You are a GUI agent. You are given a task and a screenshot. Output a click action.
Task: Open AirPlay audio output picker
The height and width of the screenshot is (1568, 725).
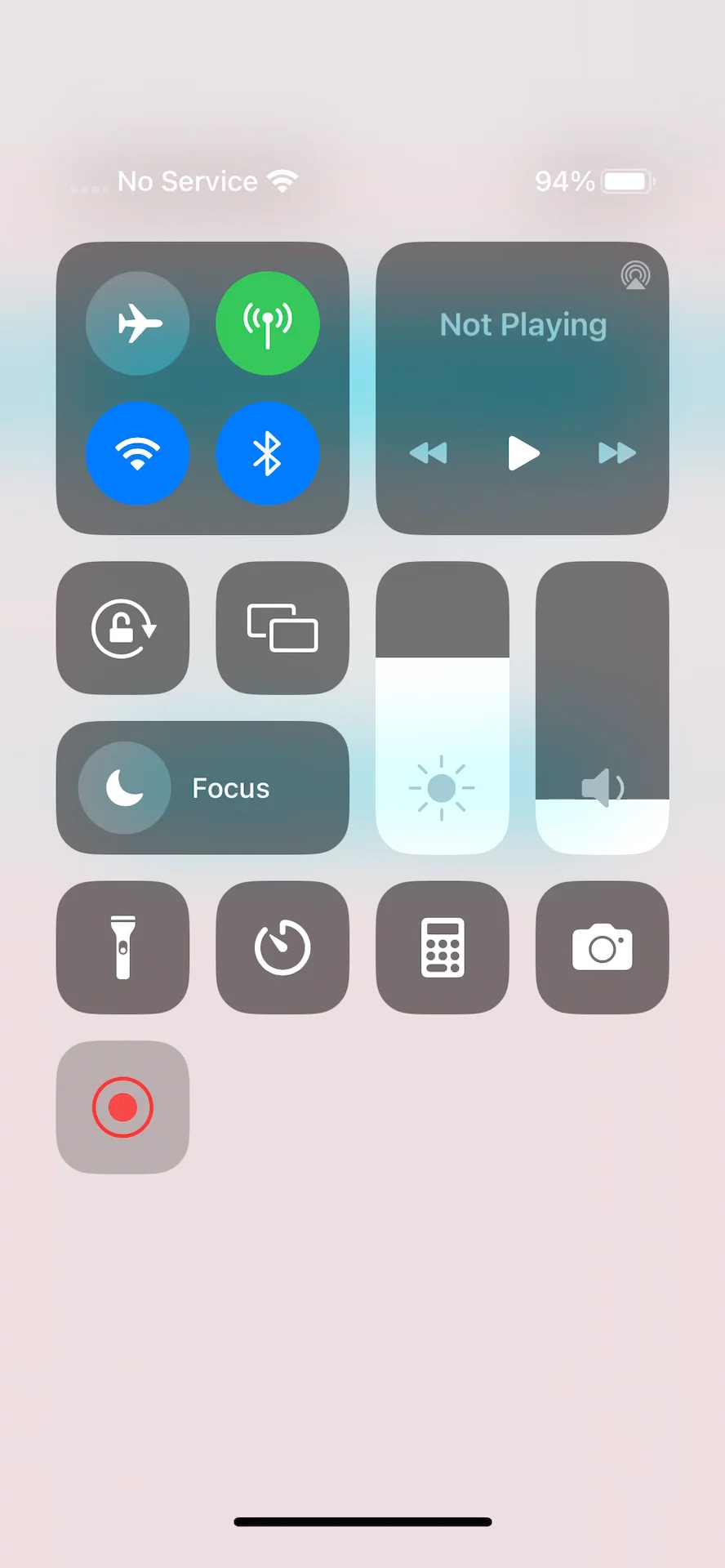635,275
